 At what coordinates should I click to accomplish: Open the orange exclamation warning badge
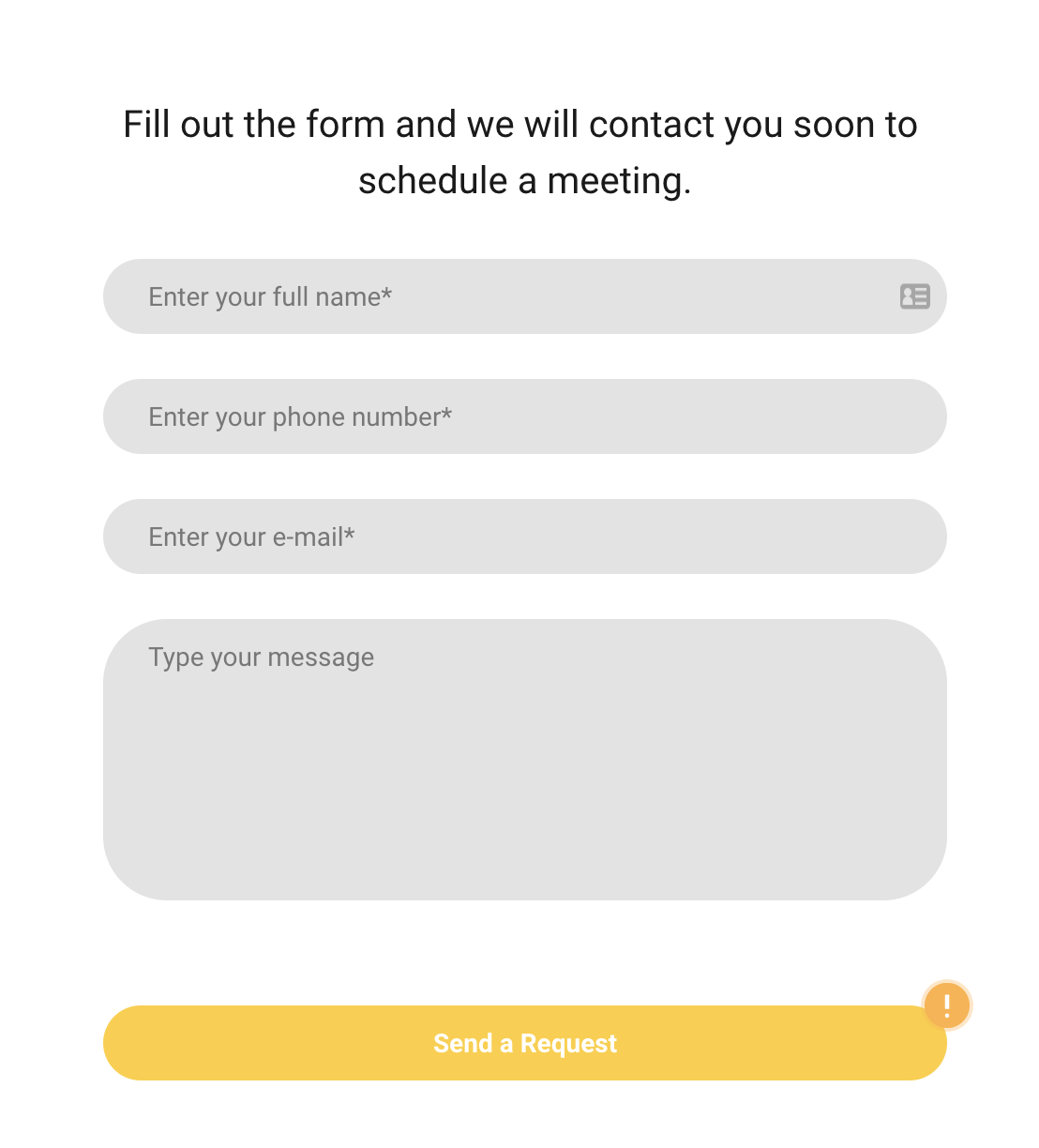coord(946,1005)
